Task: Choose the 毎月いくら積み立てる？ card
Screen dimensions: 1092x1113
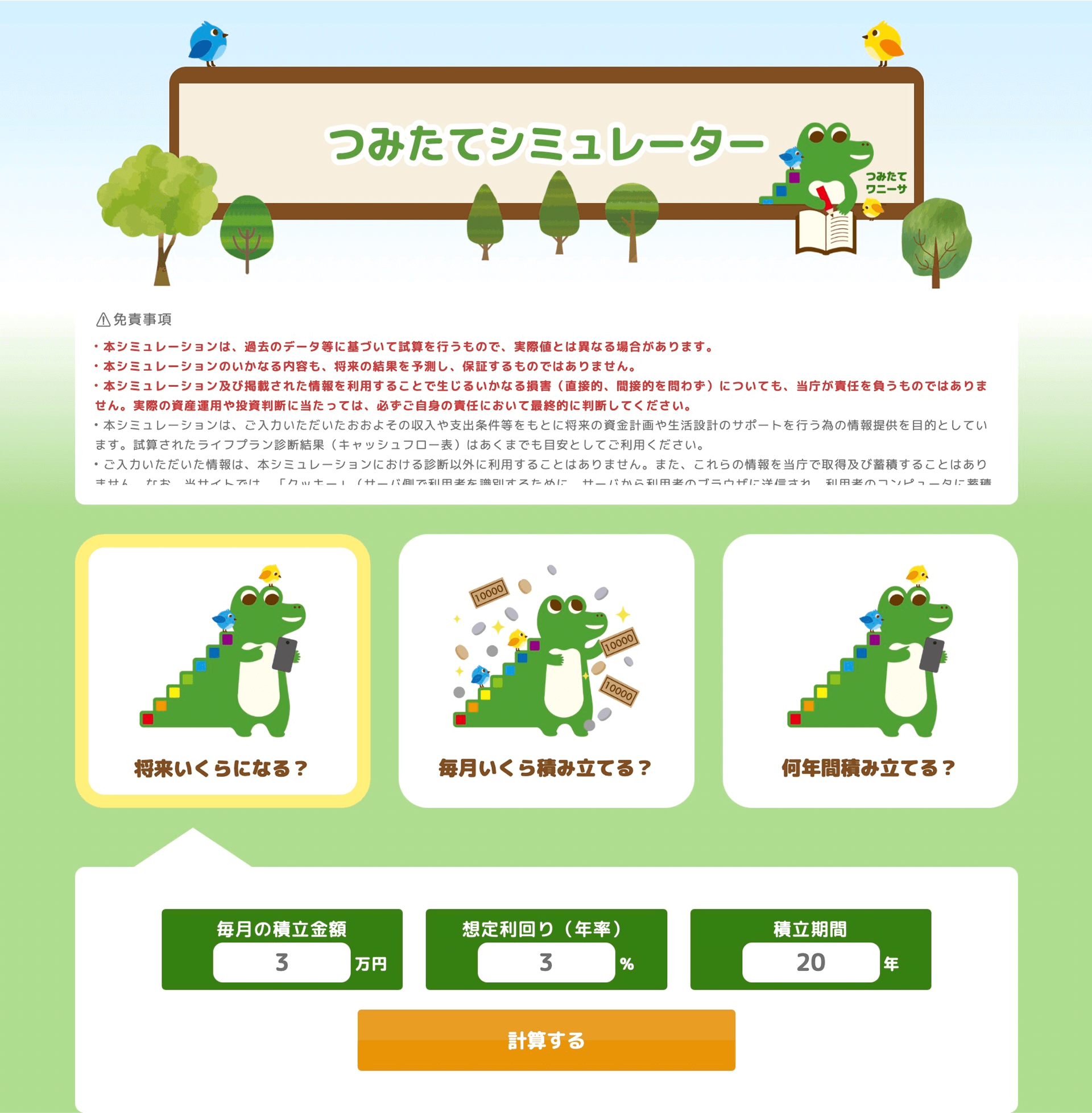Action: tap(546, 671)
